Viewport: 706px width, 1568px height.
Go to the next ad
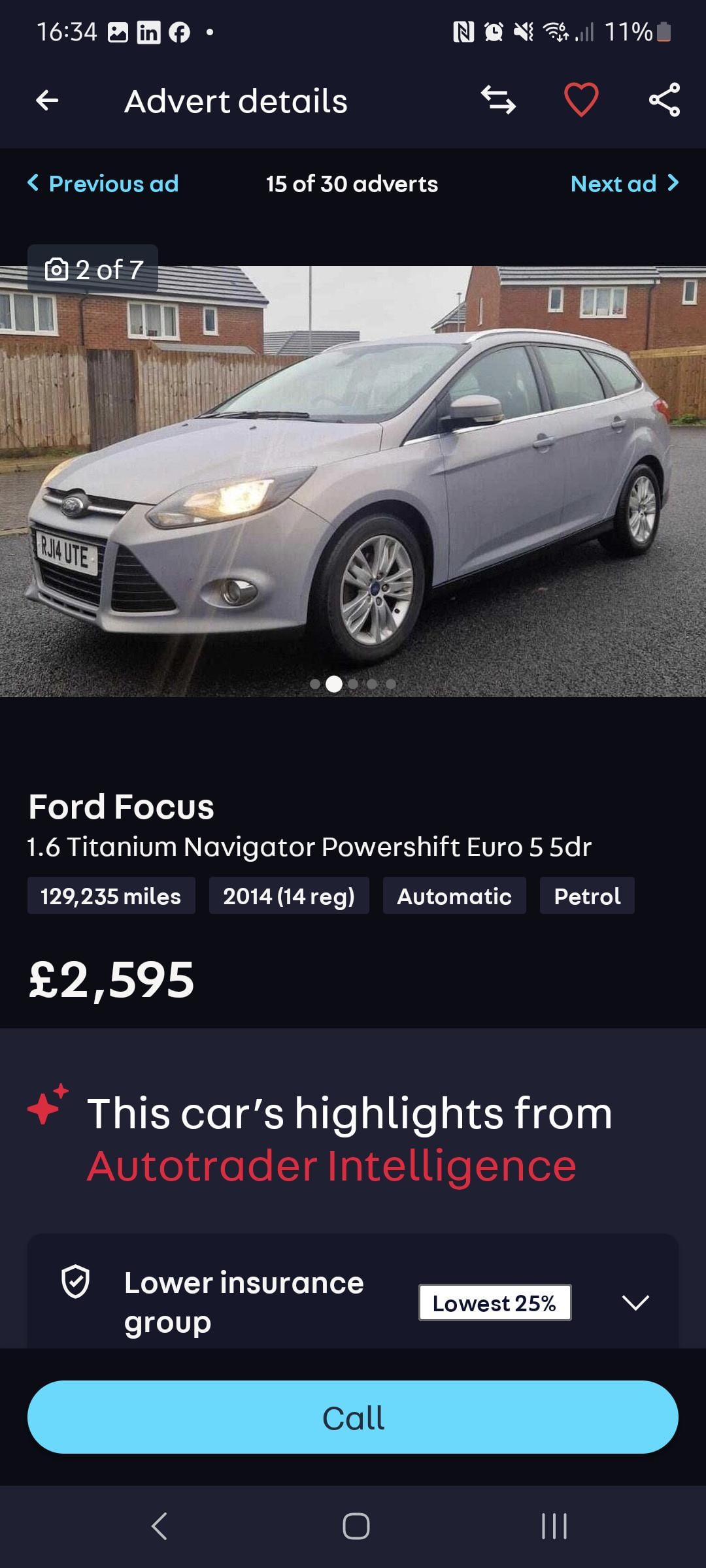click(624, 184)
